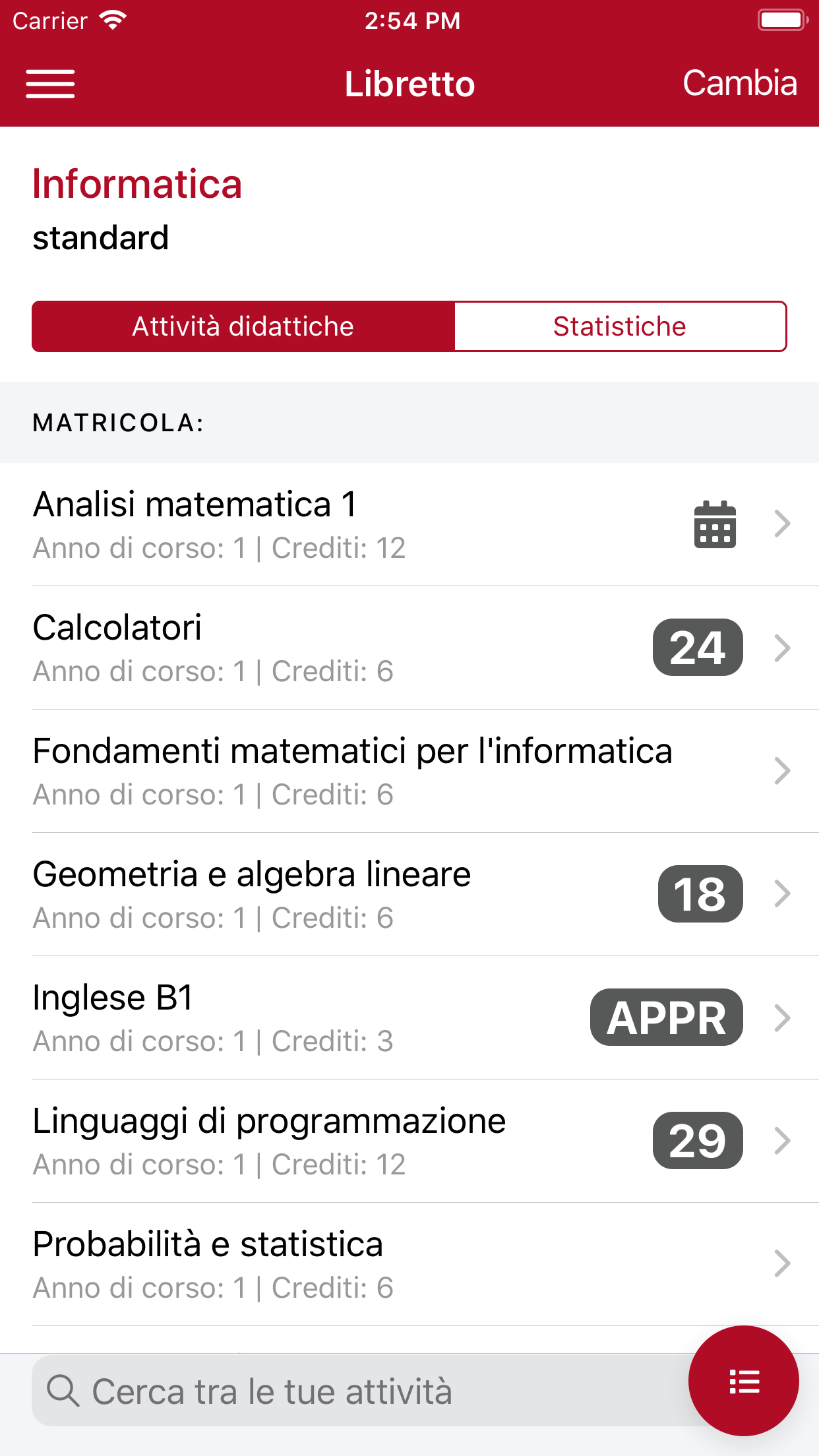Switch to the Statistiche tab
Viewport: 819px width, 1456px height.
coord(620,326)
